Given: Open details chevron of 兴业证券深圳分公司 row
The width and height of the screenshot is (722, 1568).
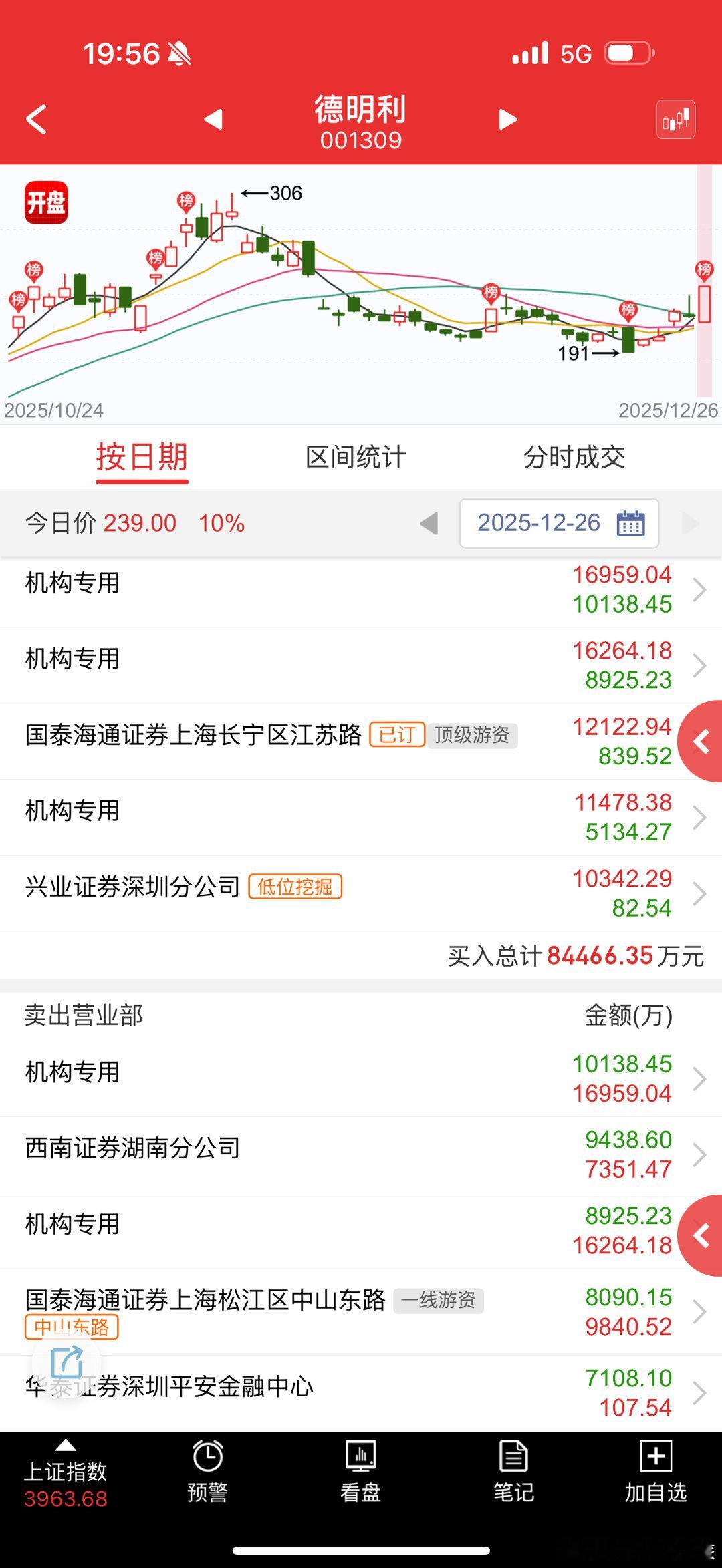Looking at the screenshot, I should point(699,892).
